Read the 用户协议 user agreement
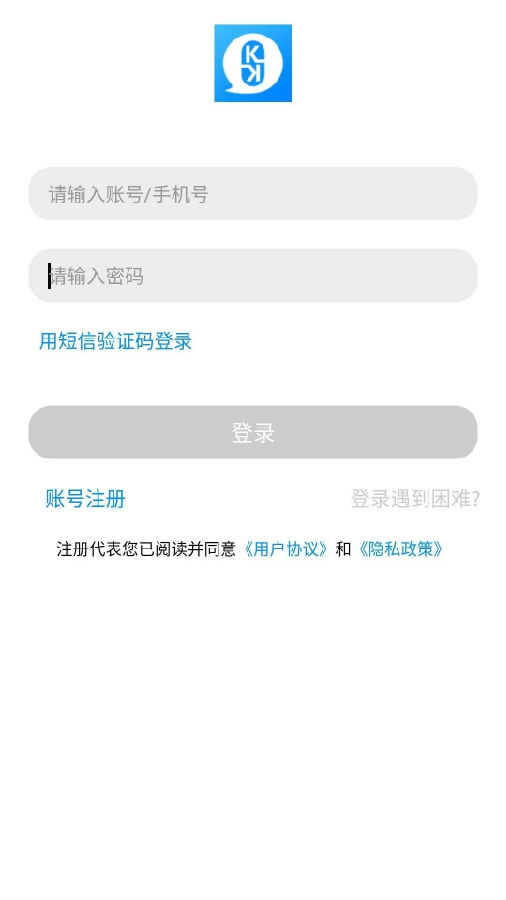 coord(286,549)
